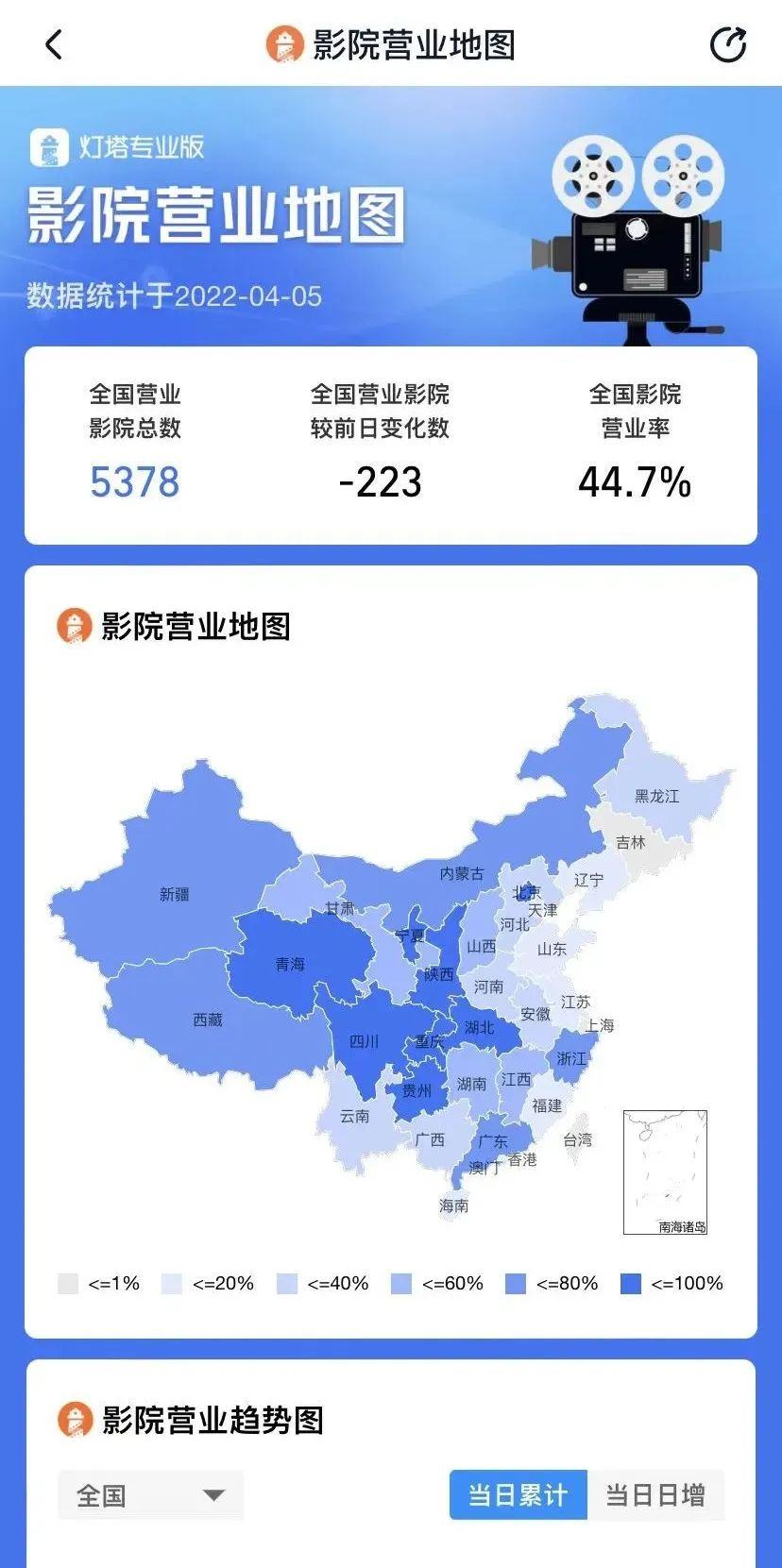Select 新疆 province on the map
This screenshot has width=782, height=1568.
175,892
